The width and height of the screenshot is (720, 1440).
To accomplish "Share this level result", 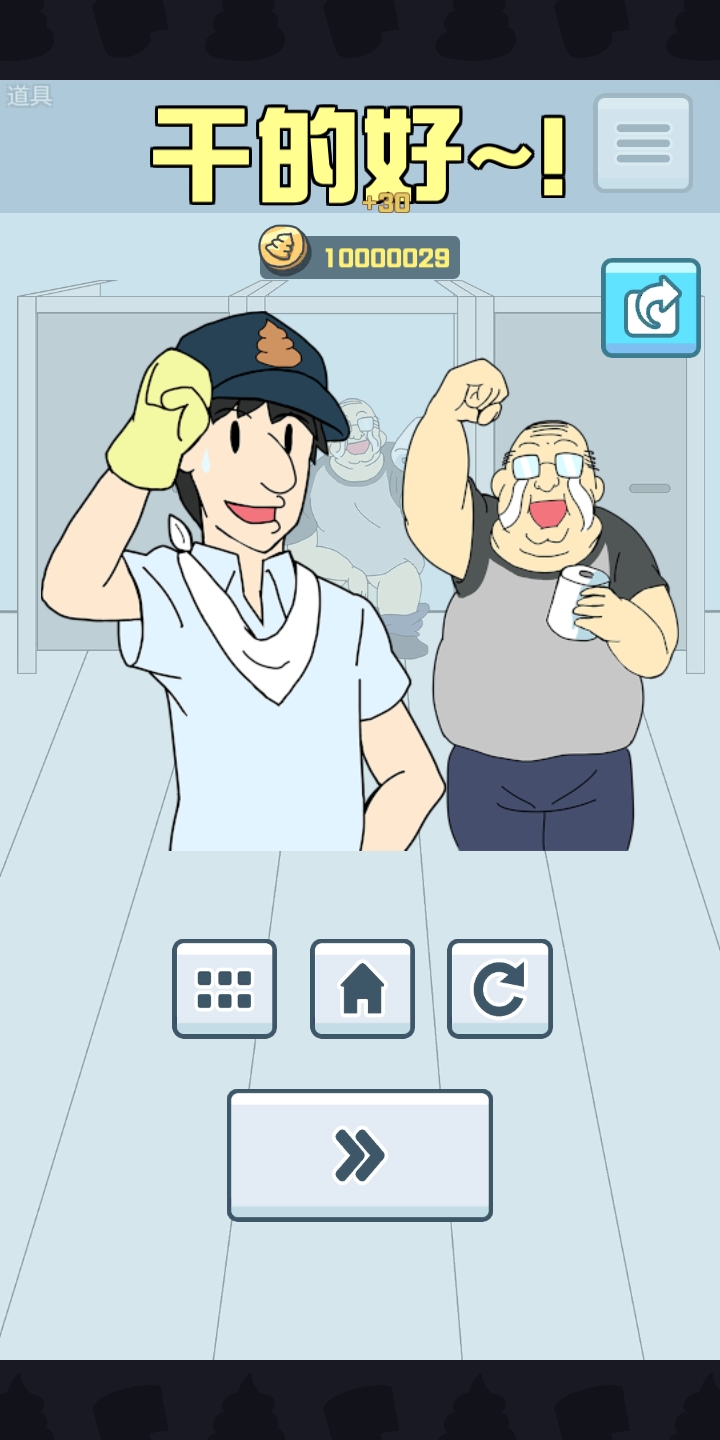I will (650, 307).
